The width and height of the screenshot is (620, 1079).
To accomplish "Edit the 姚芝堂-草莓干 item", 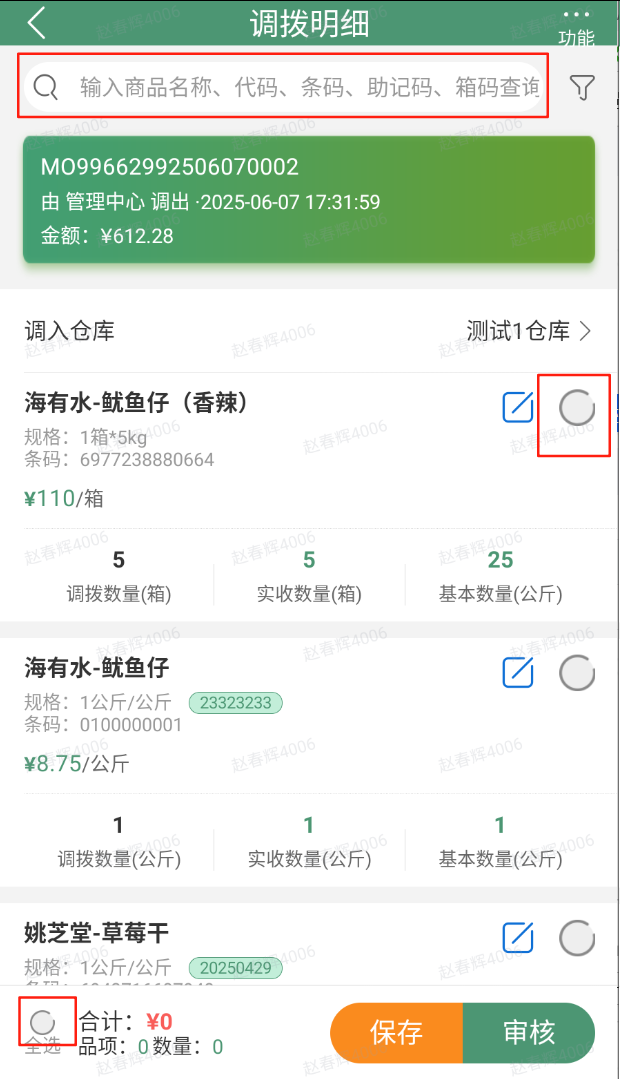I will (x=518, y=937).
